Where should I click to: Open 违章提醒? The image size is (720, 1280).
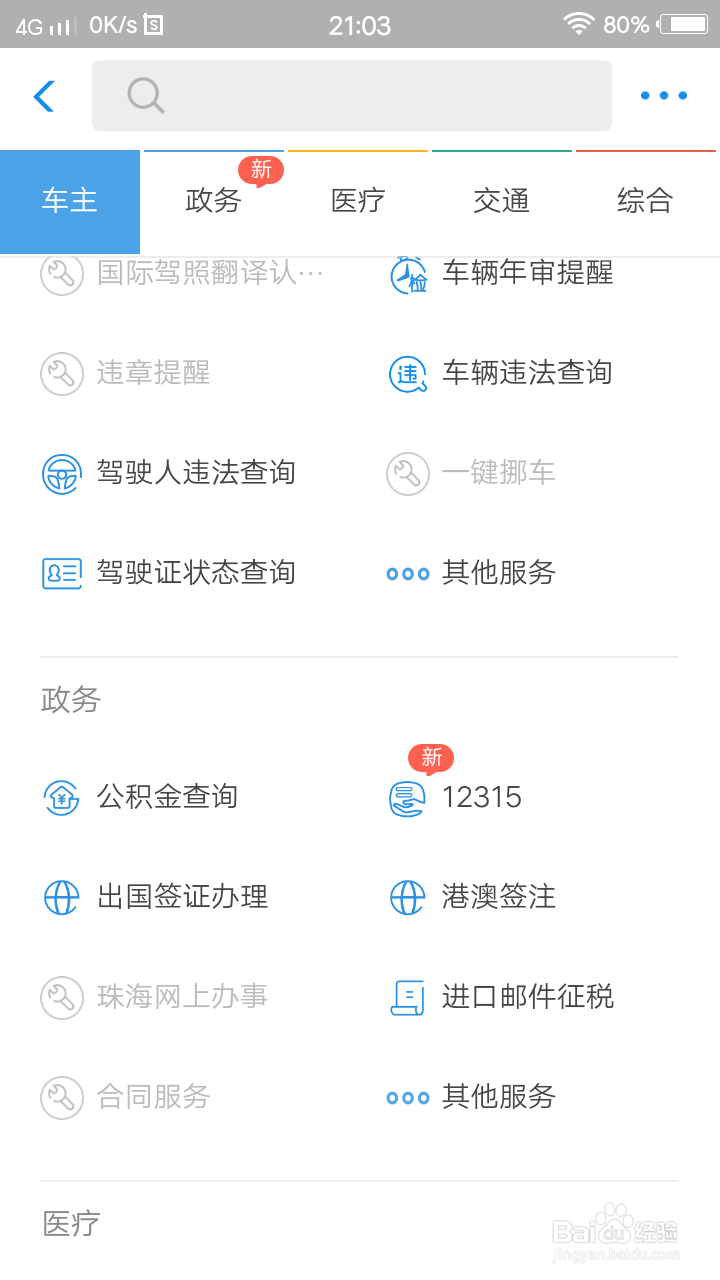(x=126, y=373)
